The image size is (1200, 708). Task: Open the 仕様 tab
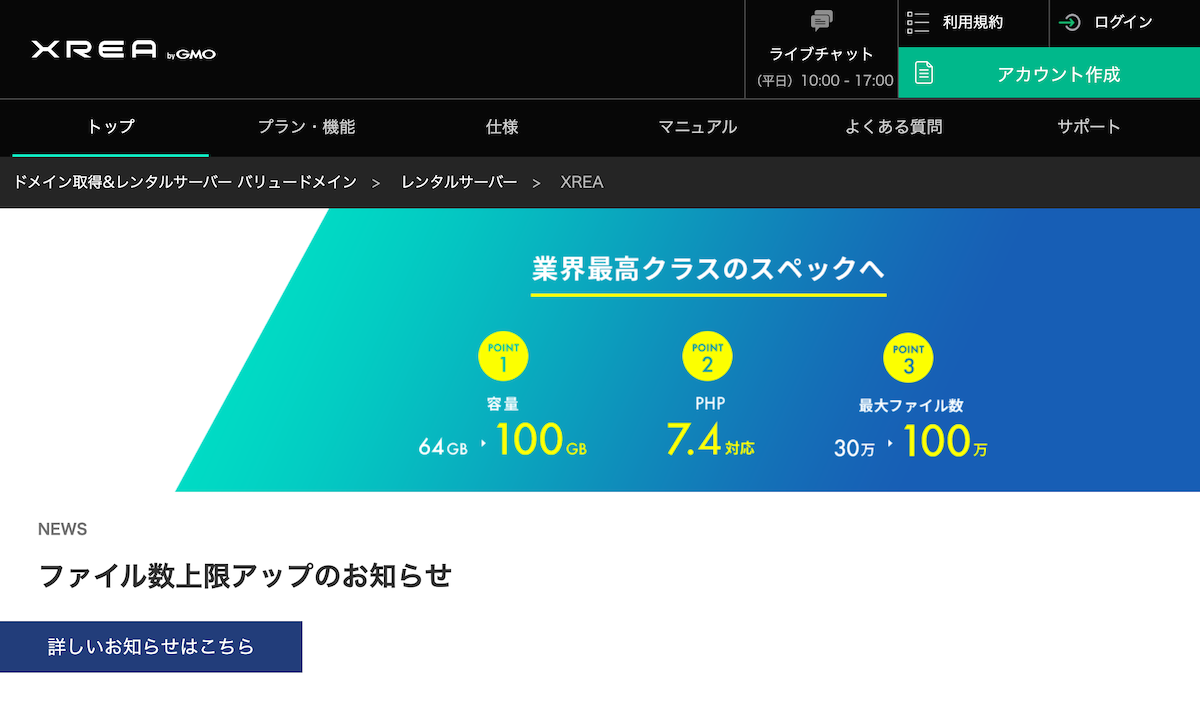502,127
